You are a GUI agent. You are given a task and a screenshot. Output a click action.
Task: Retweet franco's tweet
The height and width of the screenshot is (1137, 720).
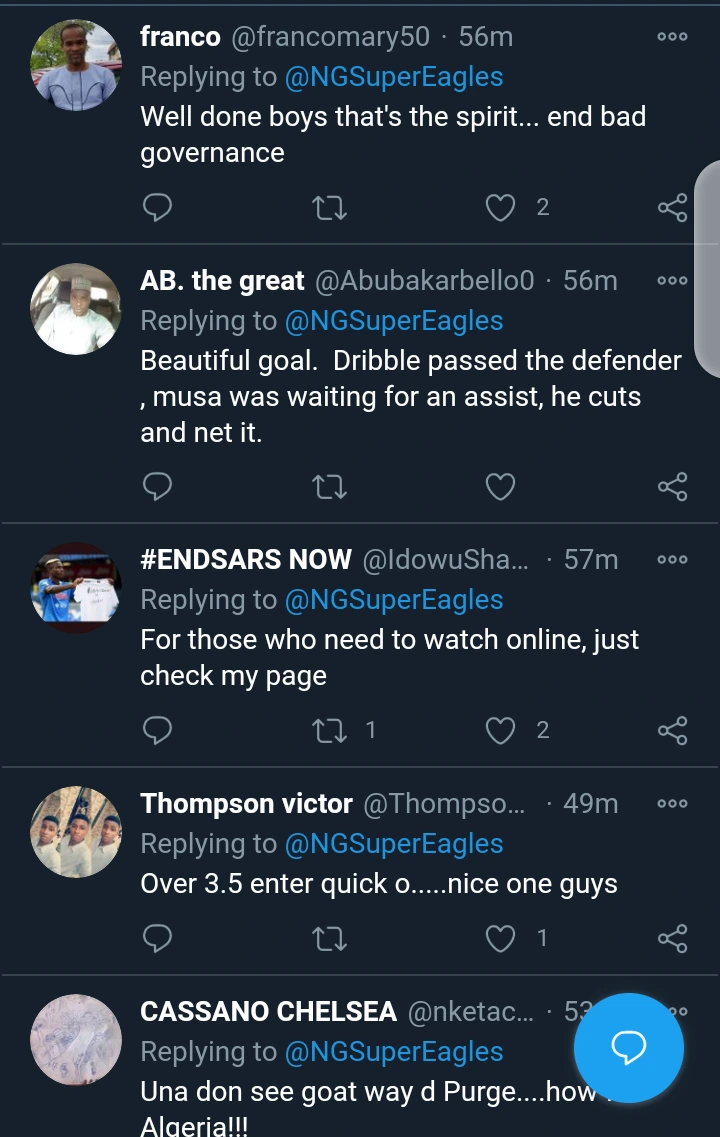(x=329, y=208)
